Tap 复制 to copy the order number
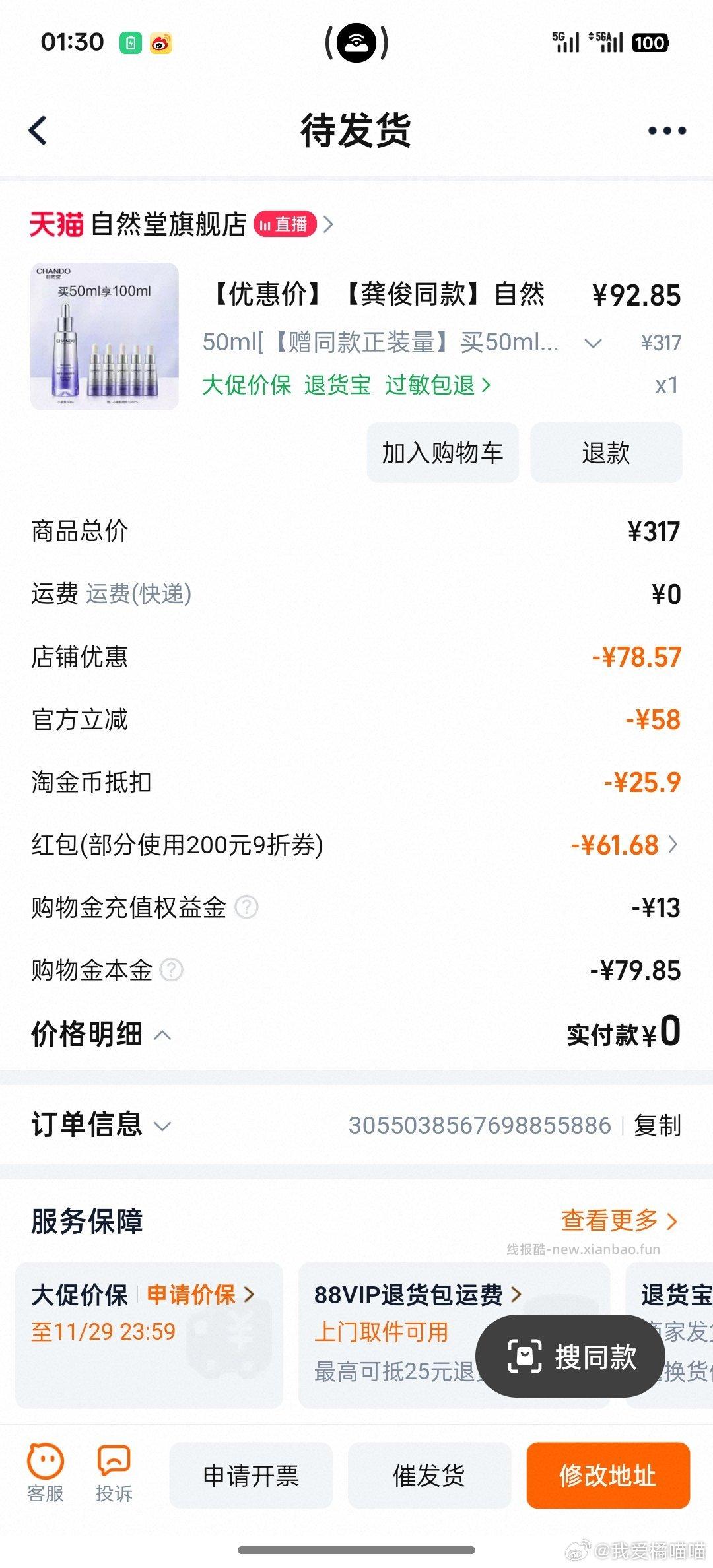 click(x=659, y=1127)
